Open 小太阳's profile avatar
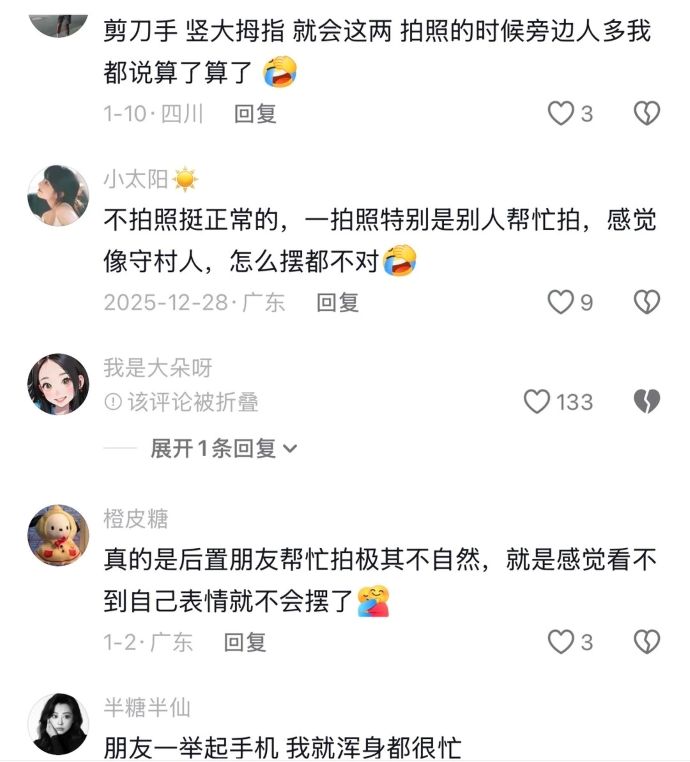 click(58, 195)
